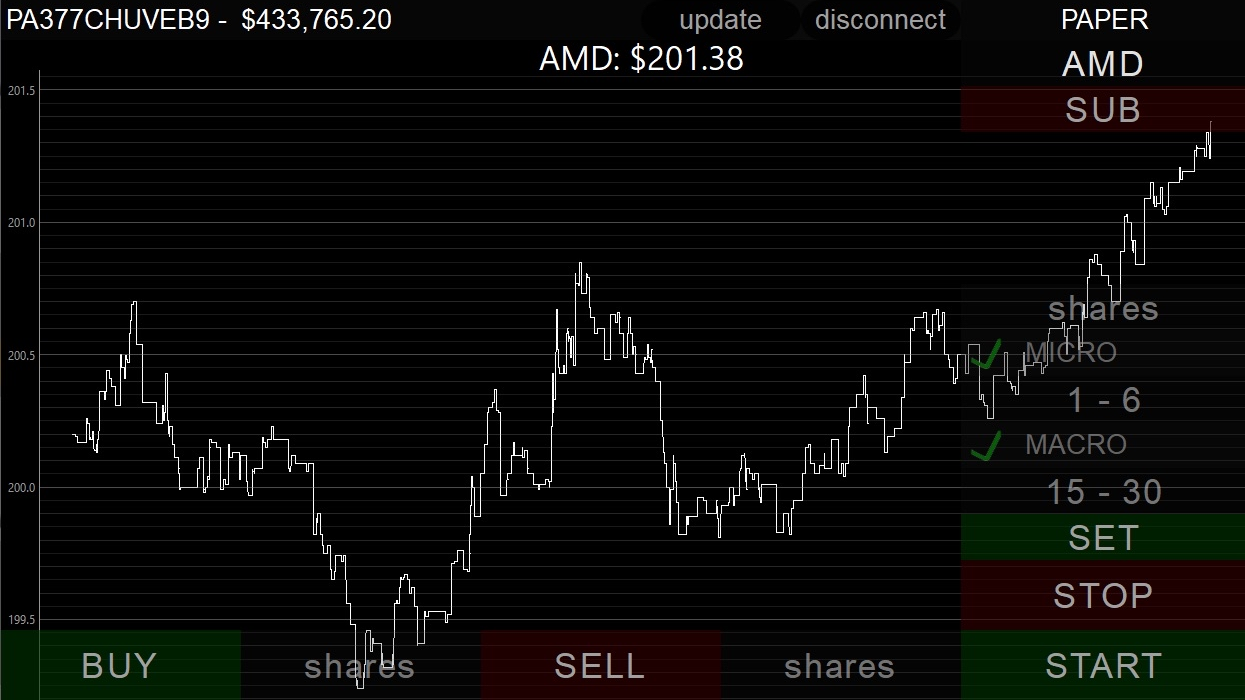This screenshot has height=700, width=1245.
Task: Select the shares field beside BUY
Action: coord(360,666)
